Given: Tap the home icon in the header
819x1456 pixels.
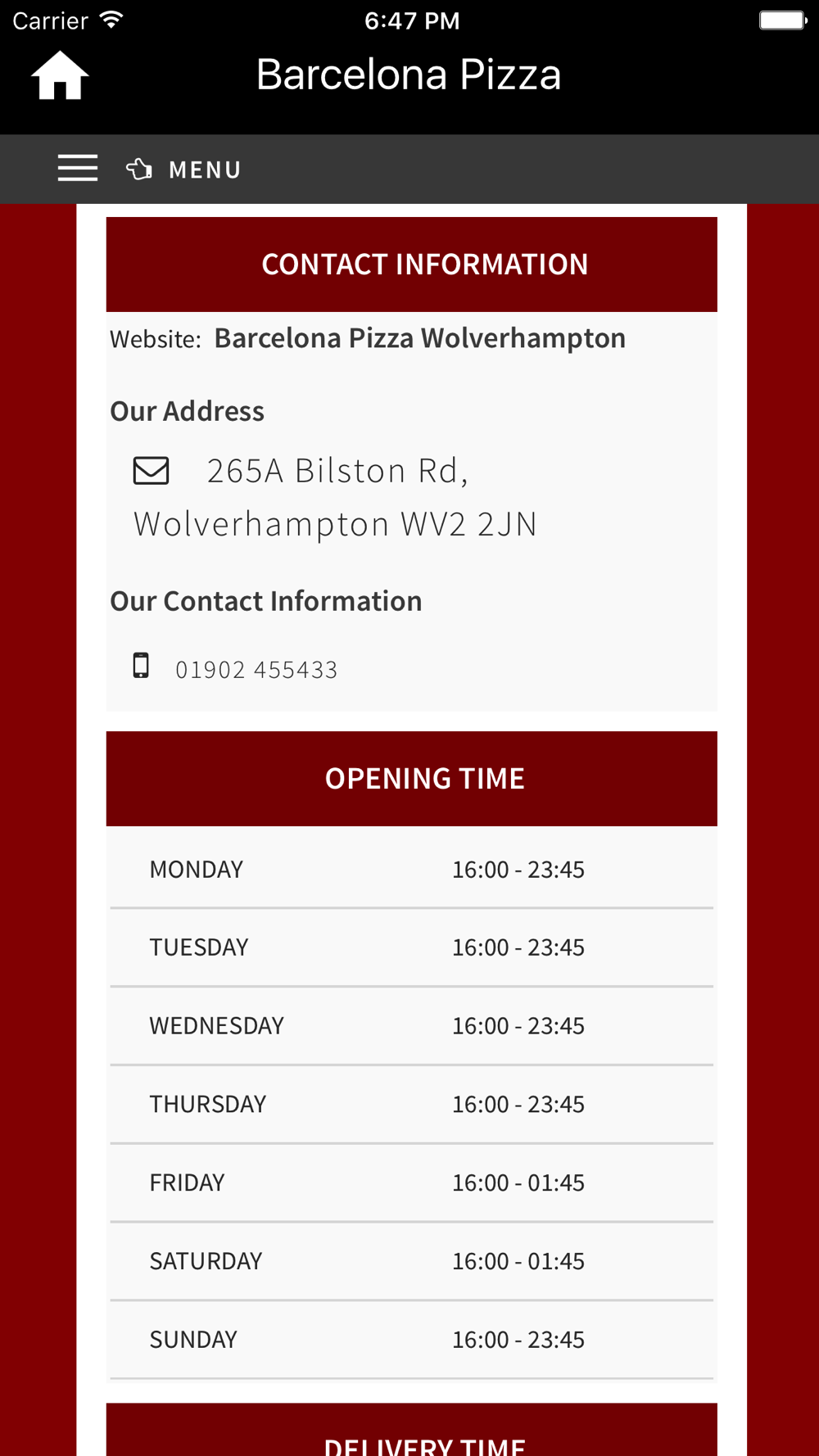Looking at the screenshot, I should [60, 75].
